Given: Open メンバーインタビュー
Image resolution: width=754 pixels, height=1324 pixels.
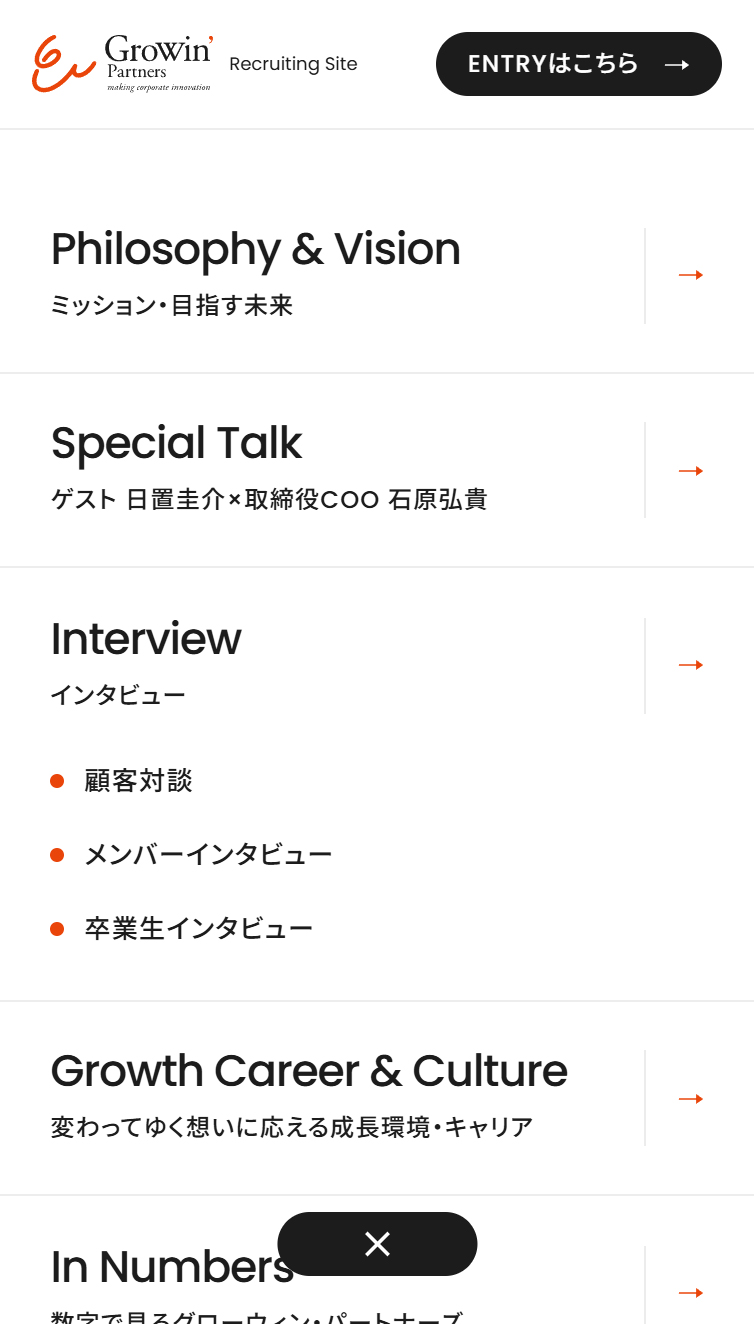Looking at the screenshot, I should coord(208,855).
